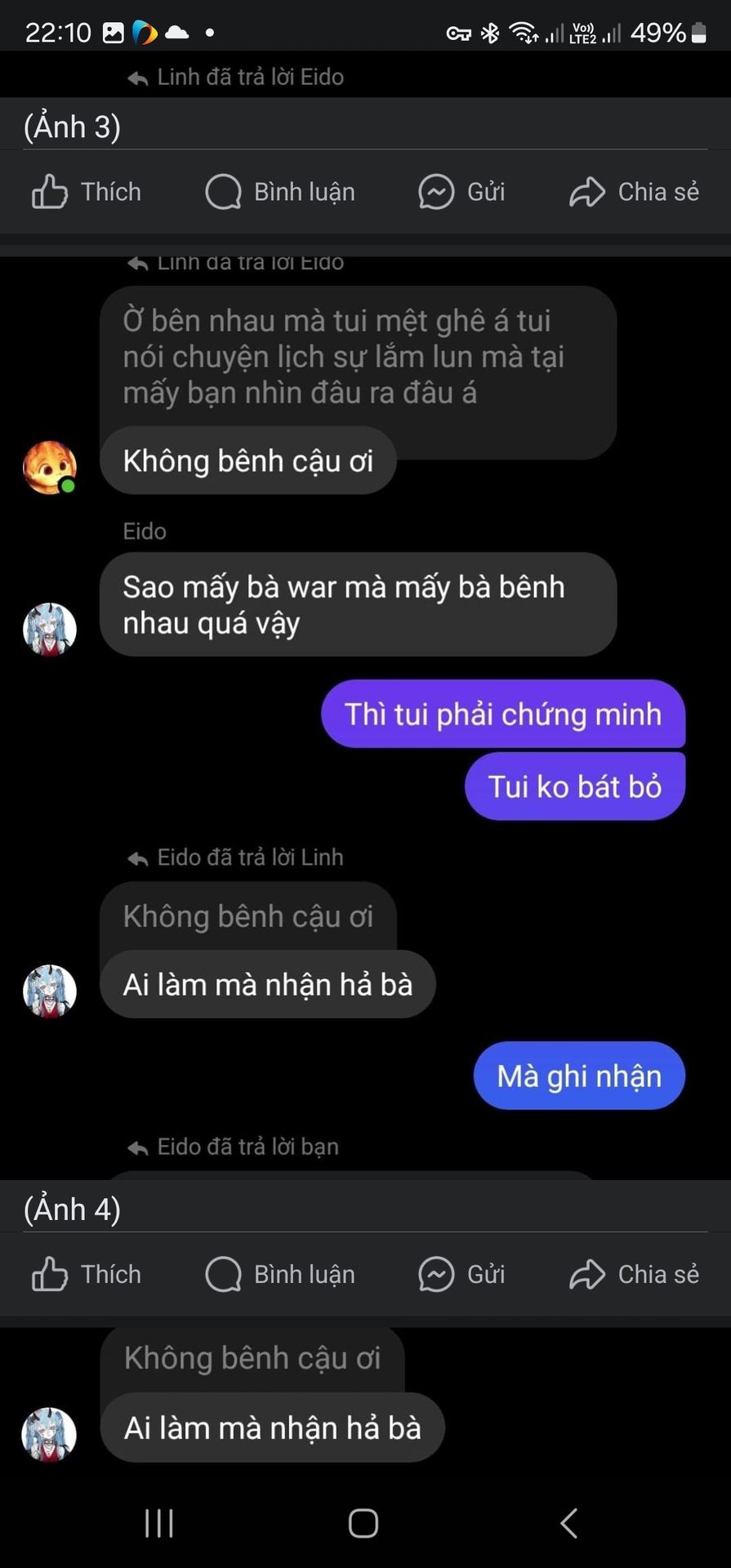
Task: Comment on the (Ảnh 4) post
Action: [280, 1275]
